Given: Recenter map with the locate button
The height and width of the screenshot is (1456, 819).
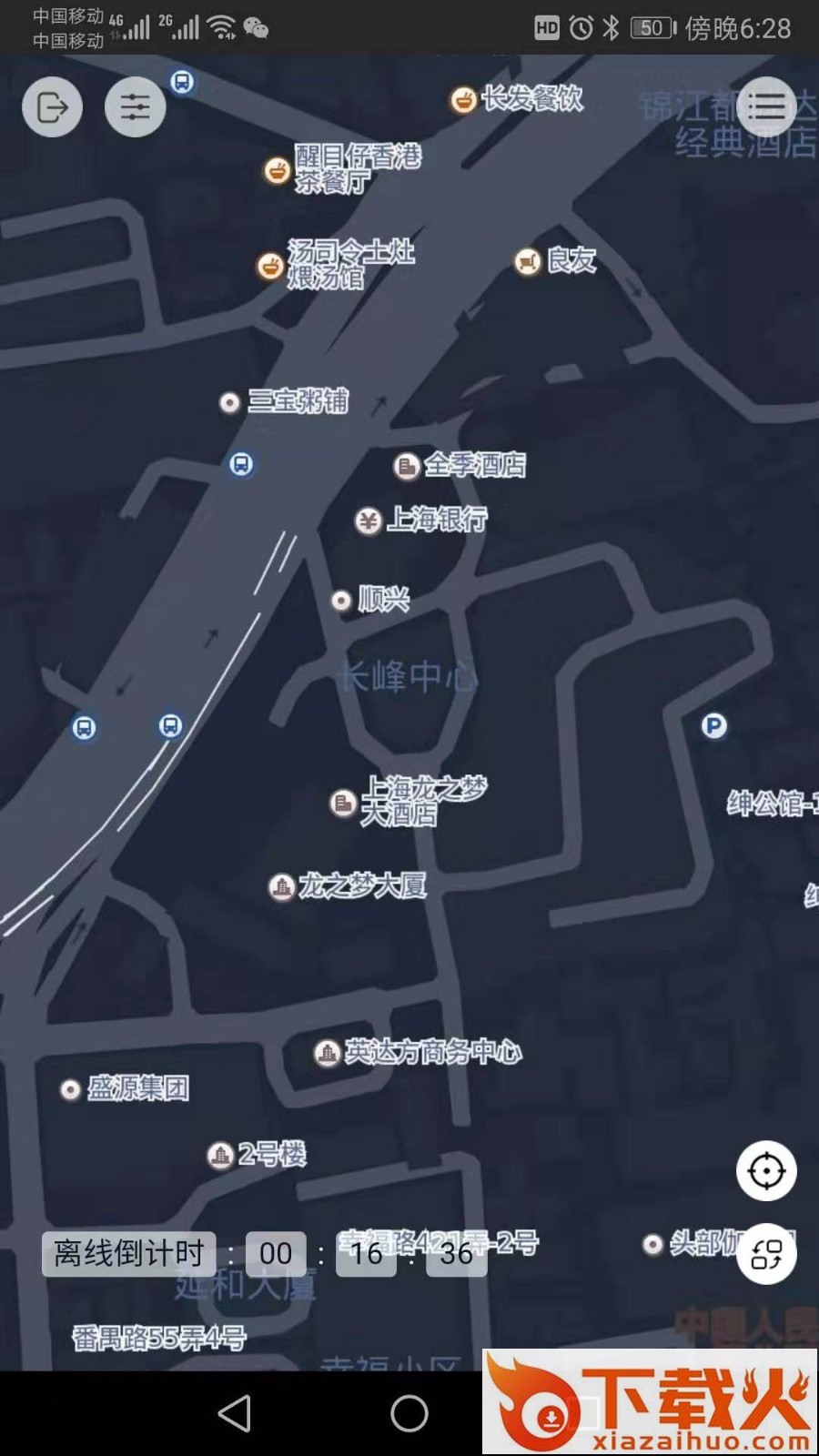Looking at the screenshot, I should (766, 1171).
